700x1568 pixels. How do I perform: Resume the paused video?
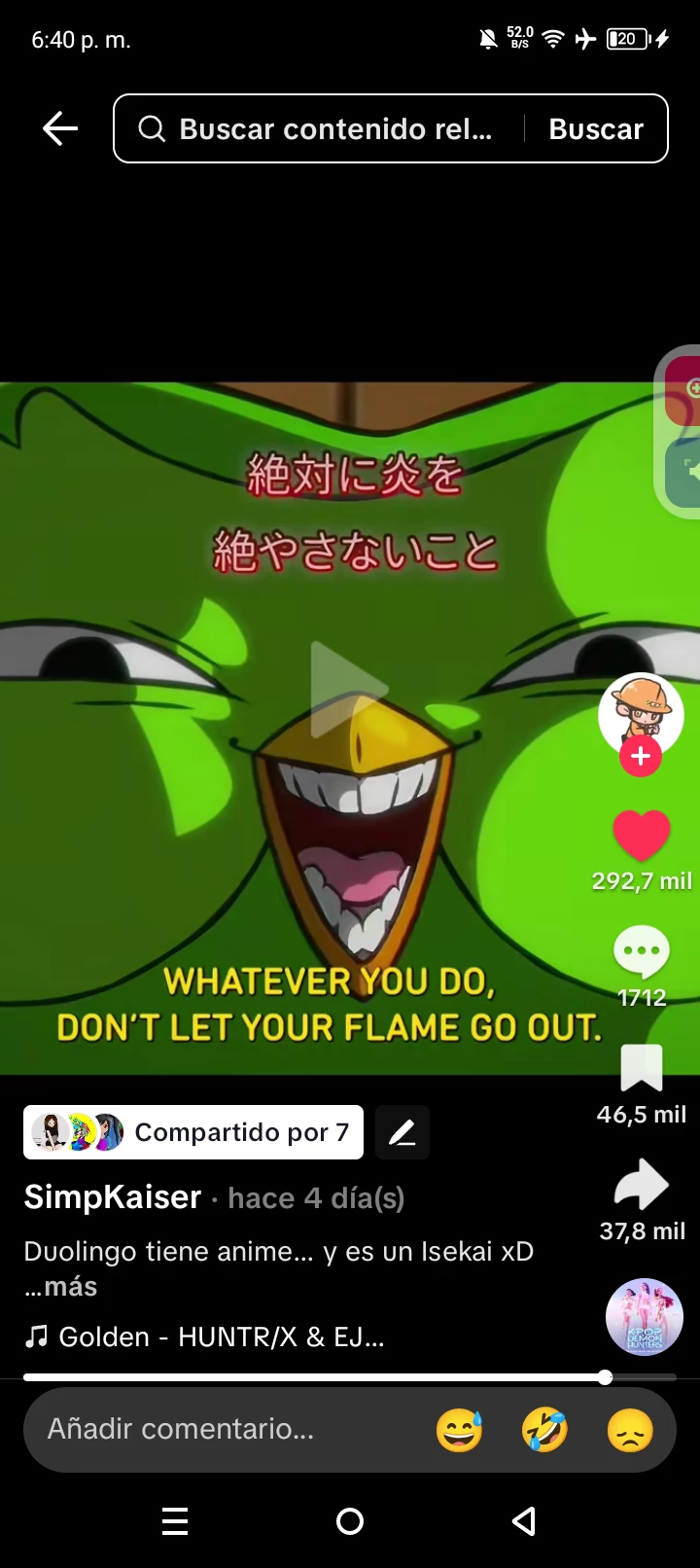point(349,689)
